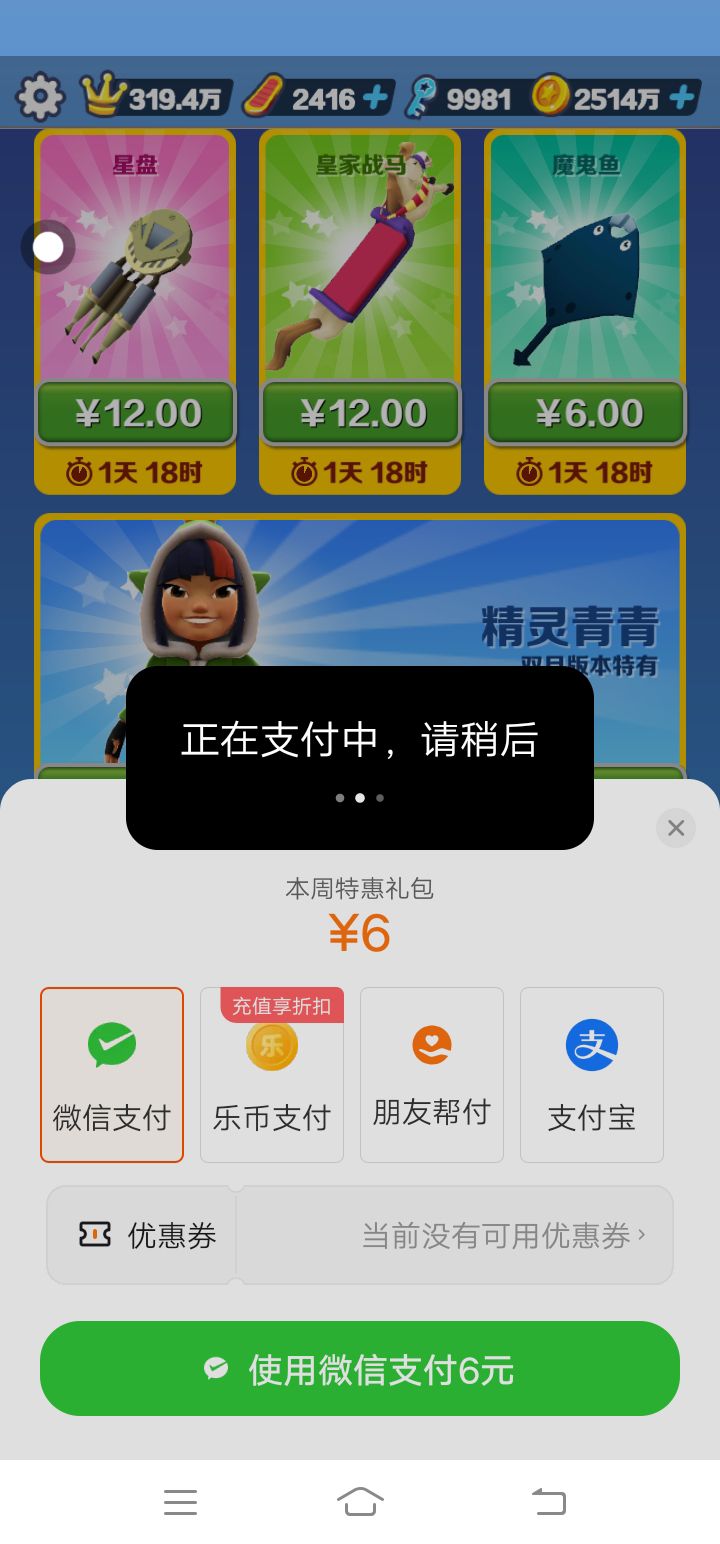Select 支付宝 to pay
This screenshot has width=720, height=1544.
point(592,1075)
